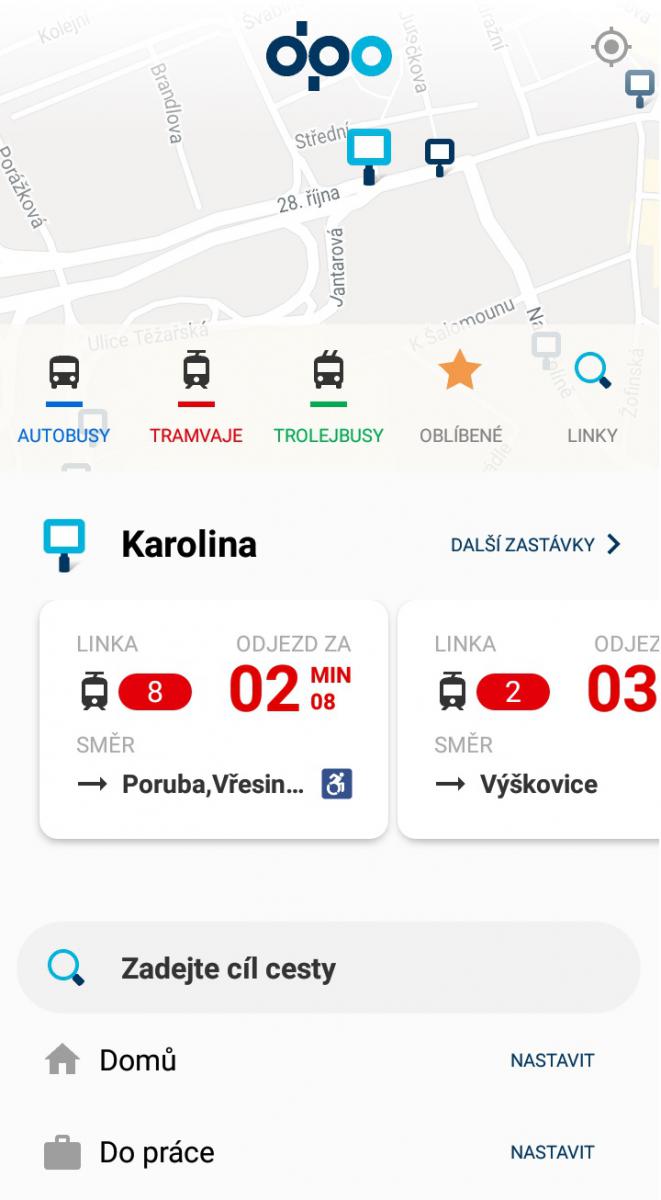Switch to the Tramvaje filter

coord(196,398)
